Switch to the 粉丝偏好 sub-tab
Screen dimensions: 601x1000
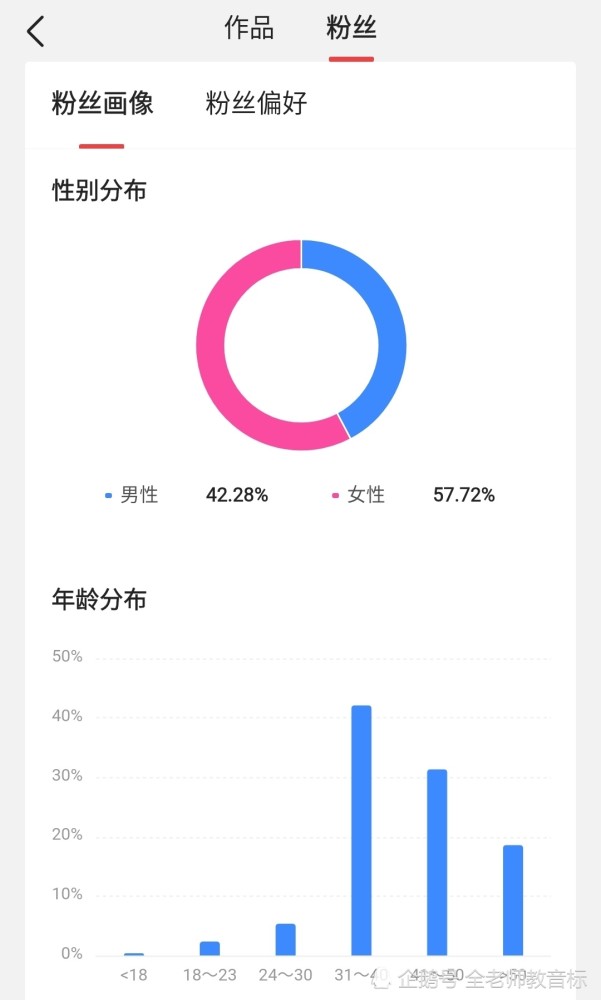(256, 103)
